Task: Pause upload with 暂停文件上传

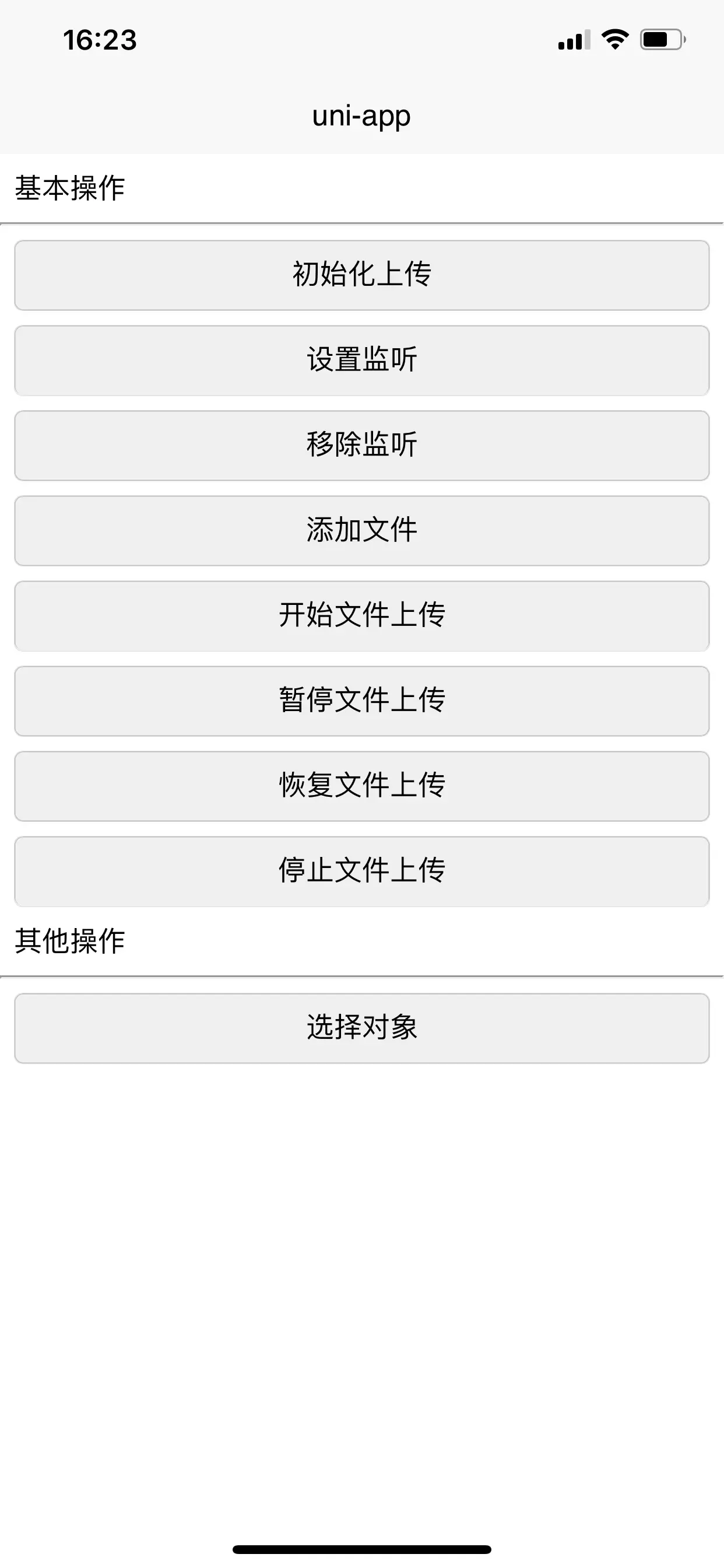Action: (362, 701)
